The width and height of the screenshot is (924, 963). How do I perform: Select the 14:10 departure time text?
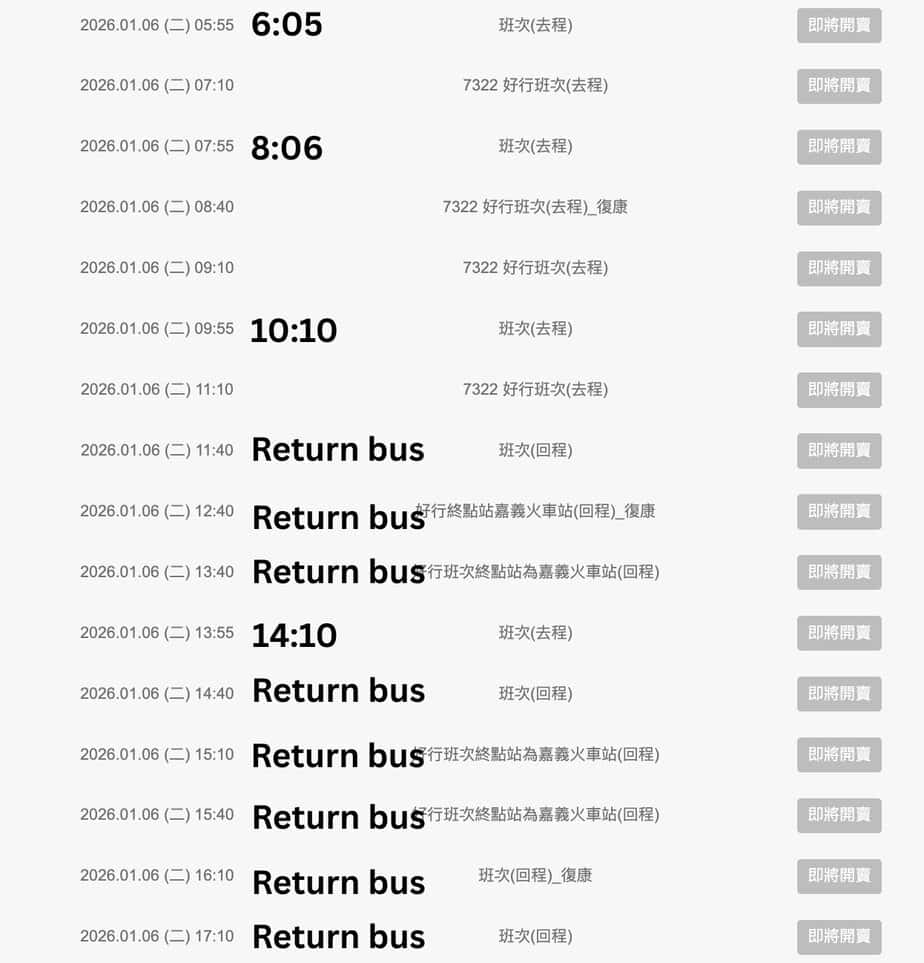[x=294, y=633]
